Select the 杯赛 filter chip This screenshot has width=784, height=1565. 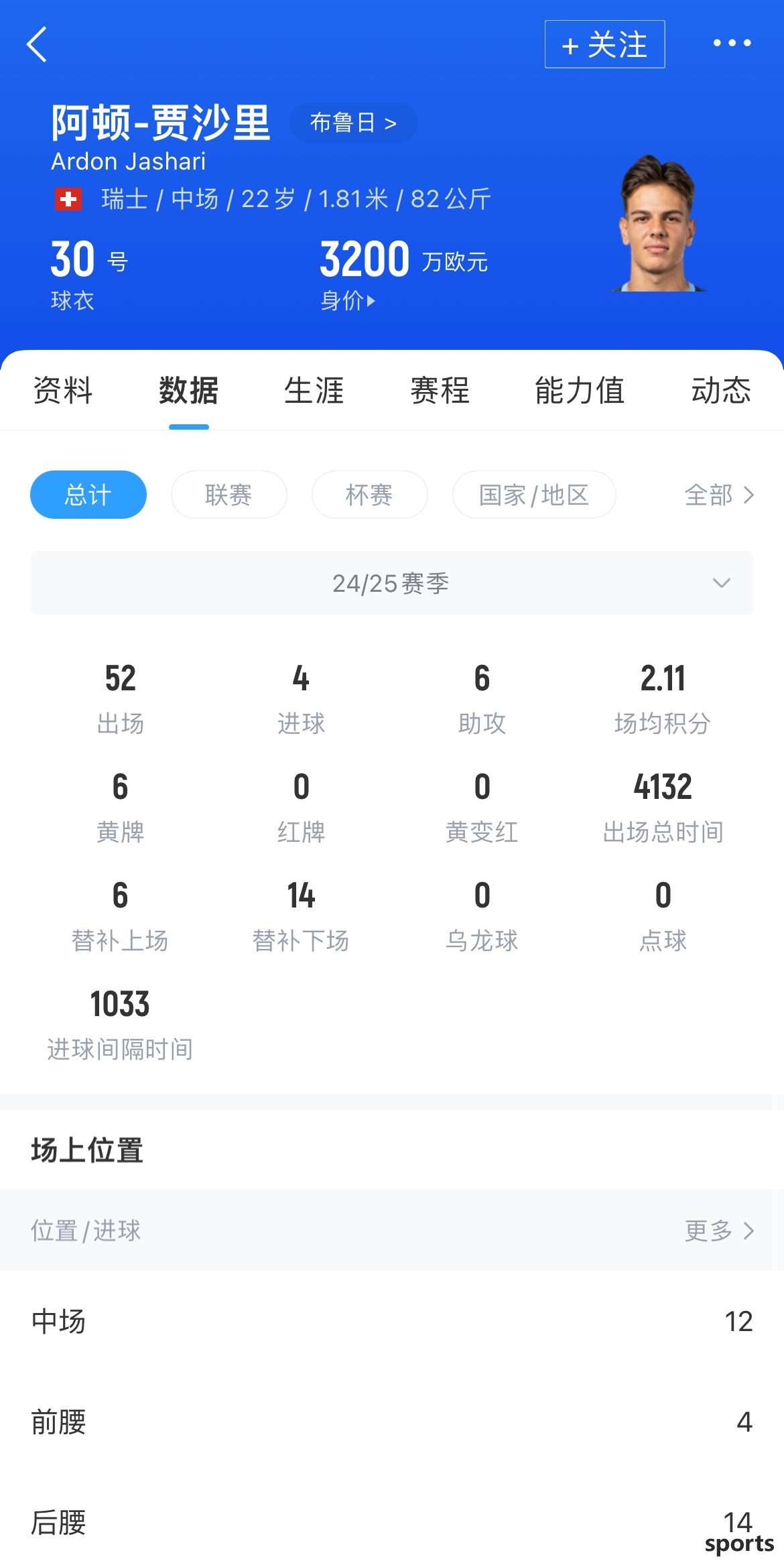pos(369,495)
